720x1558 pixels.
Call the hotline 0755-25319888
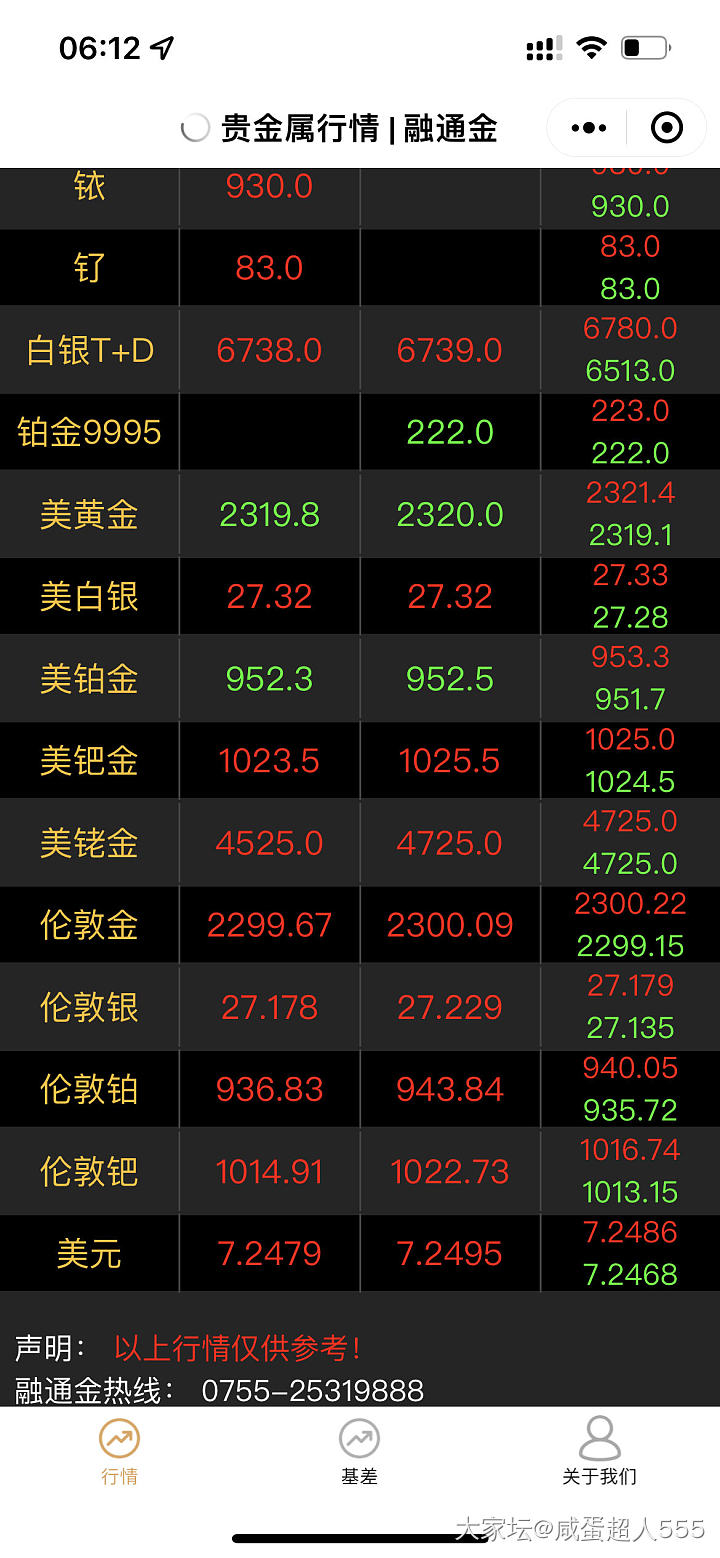[312, 1390]
